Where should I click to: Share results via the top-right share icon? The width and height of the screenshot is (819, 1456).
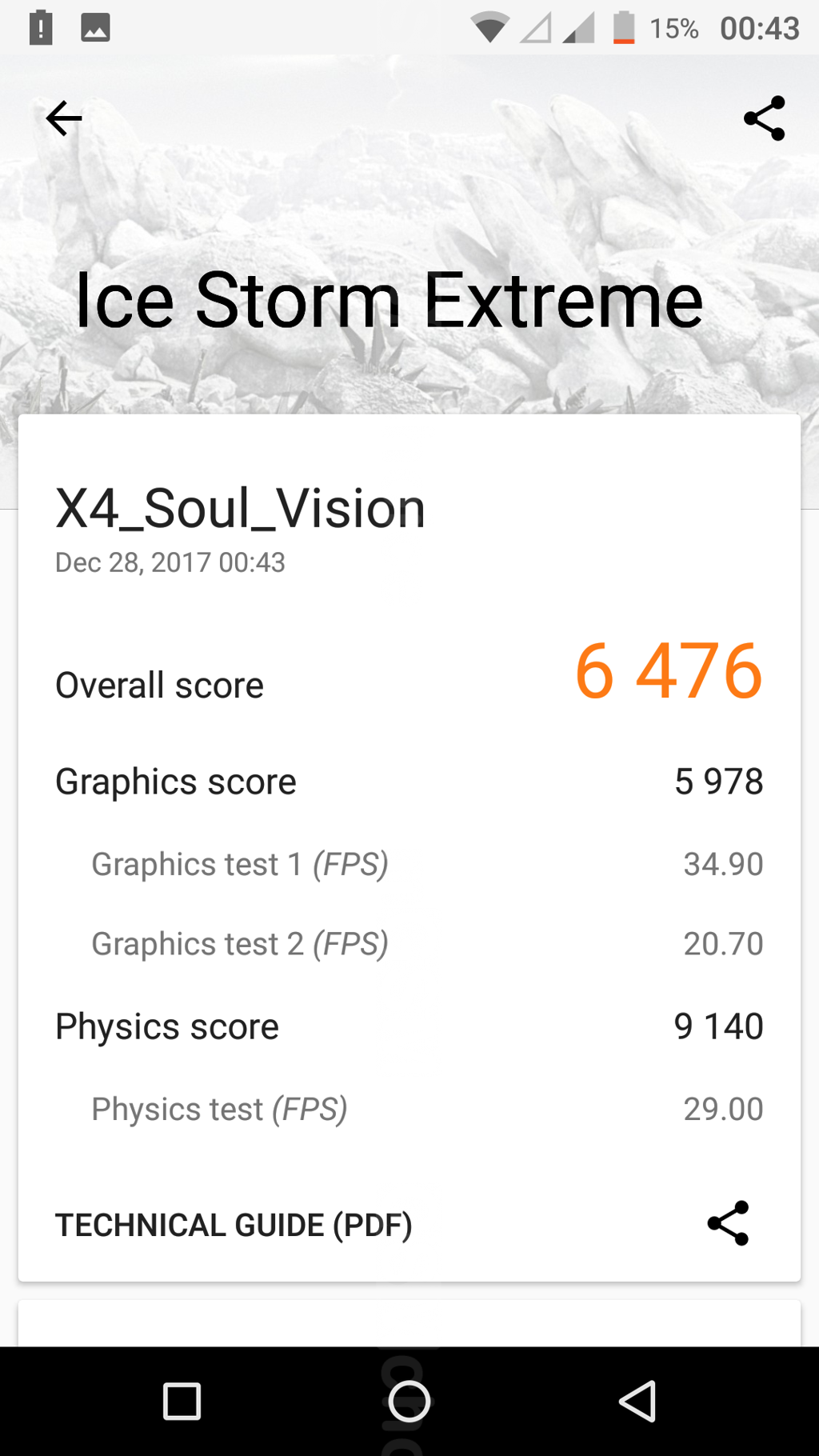[x=764, y=119]
